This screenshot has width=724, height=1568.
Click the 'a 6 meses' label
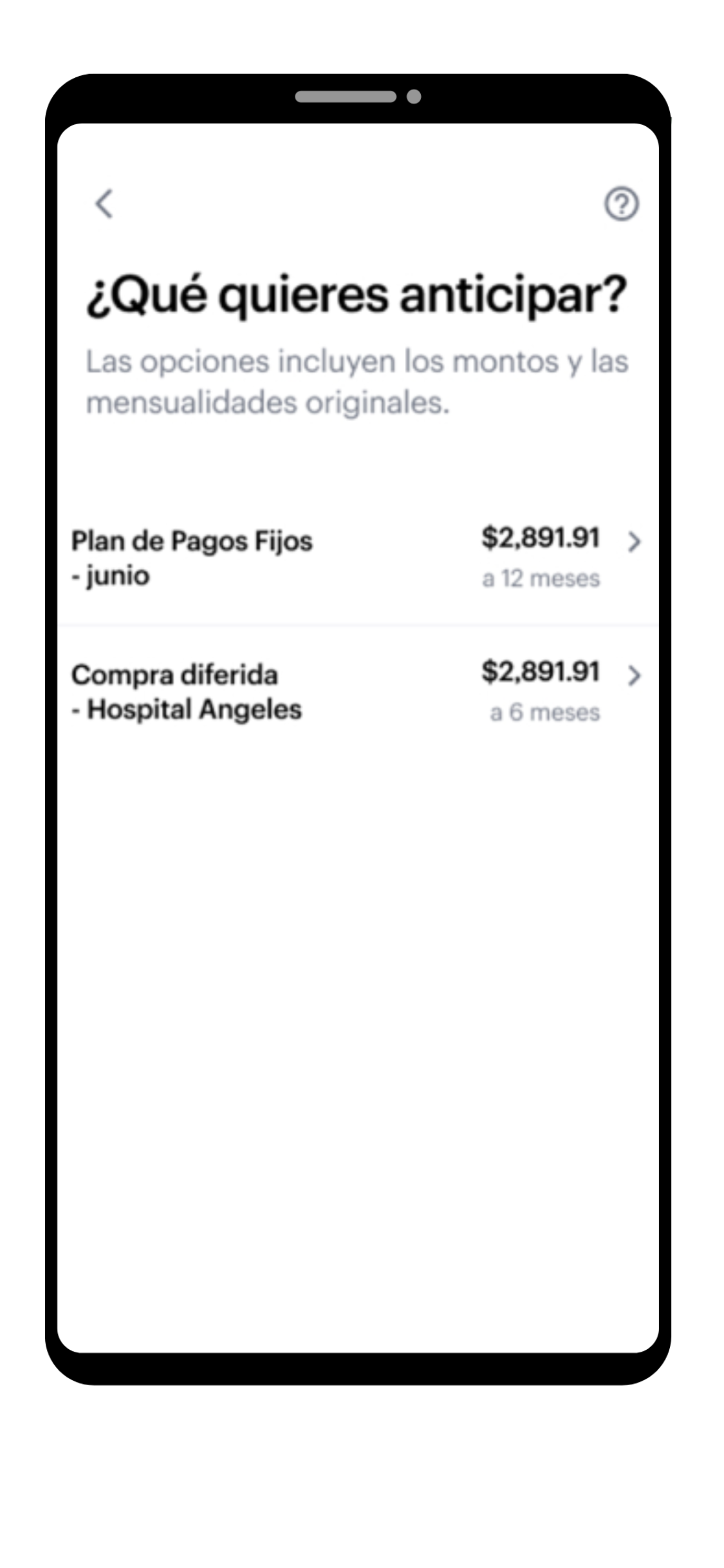[x=544, y=712]
